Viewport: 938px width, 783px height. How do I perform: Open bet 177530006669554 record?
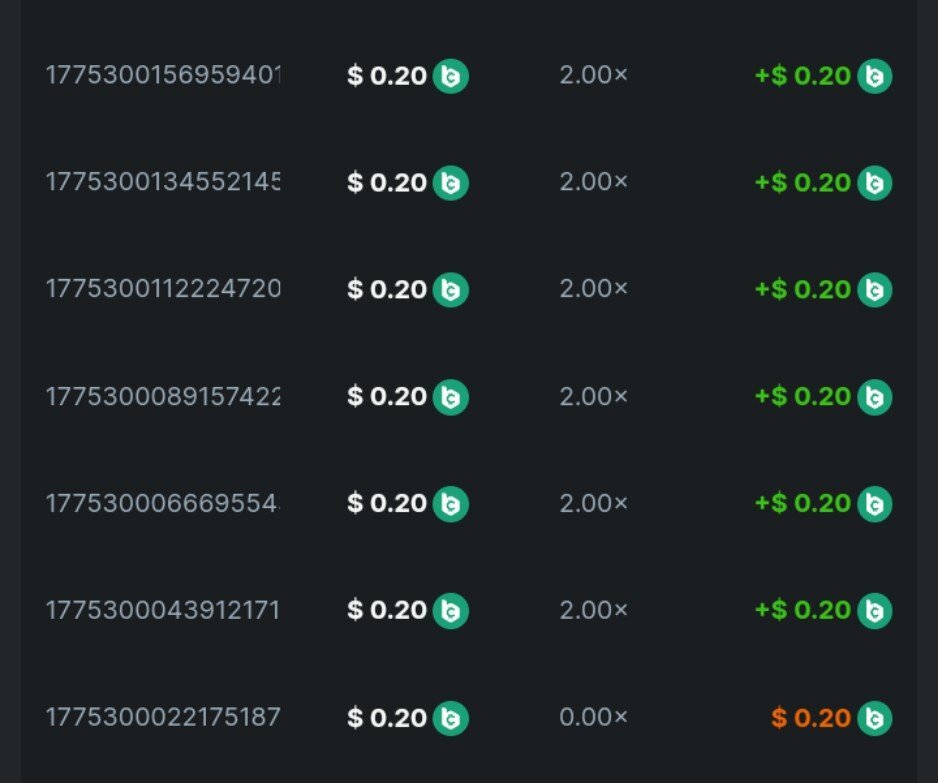point(163,504)
